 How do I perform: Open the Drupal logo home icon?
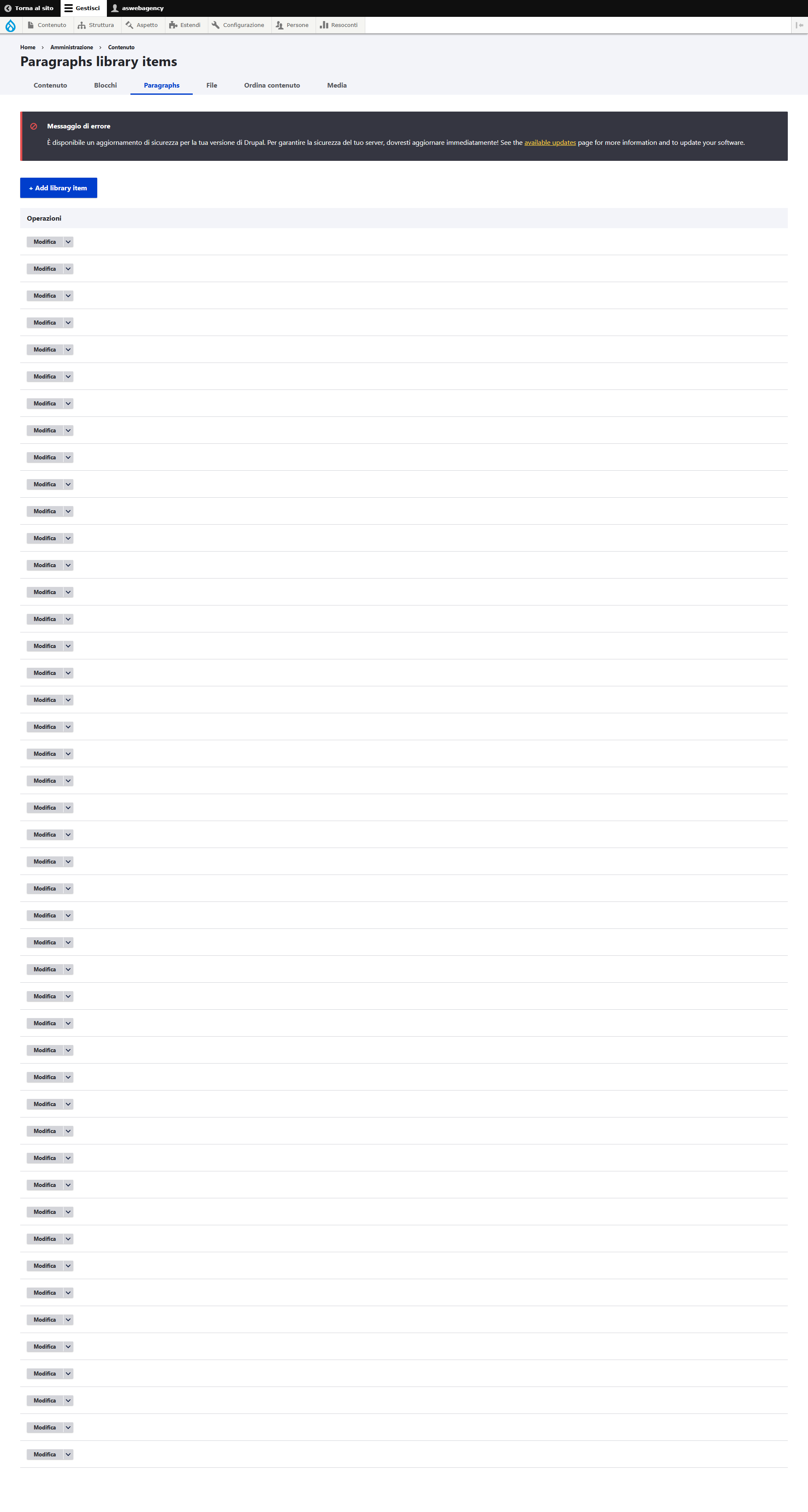(x=11, y=25)
